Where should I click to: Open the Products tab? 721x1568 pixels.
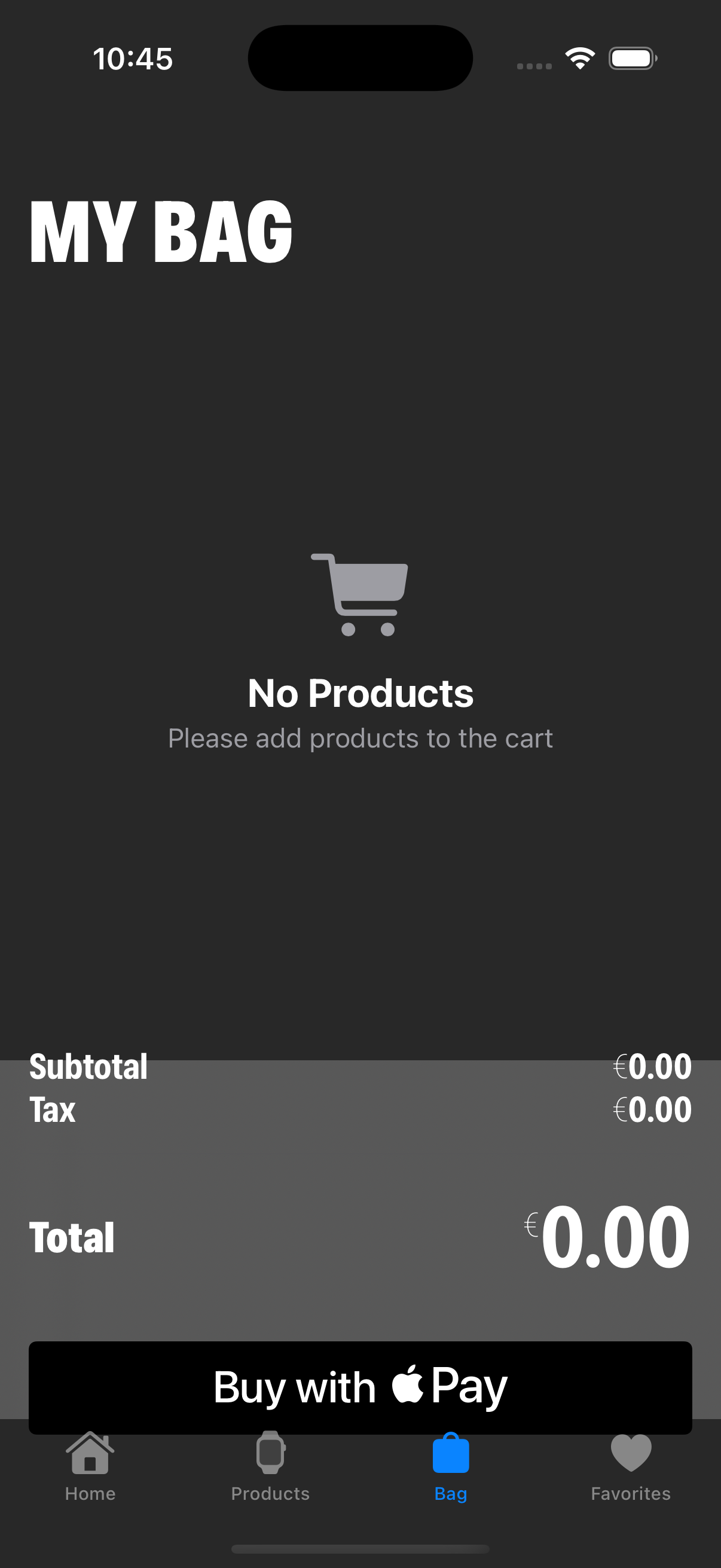click(x=270, y=1473)
